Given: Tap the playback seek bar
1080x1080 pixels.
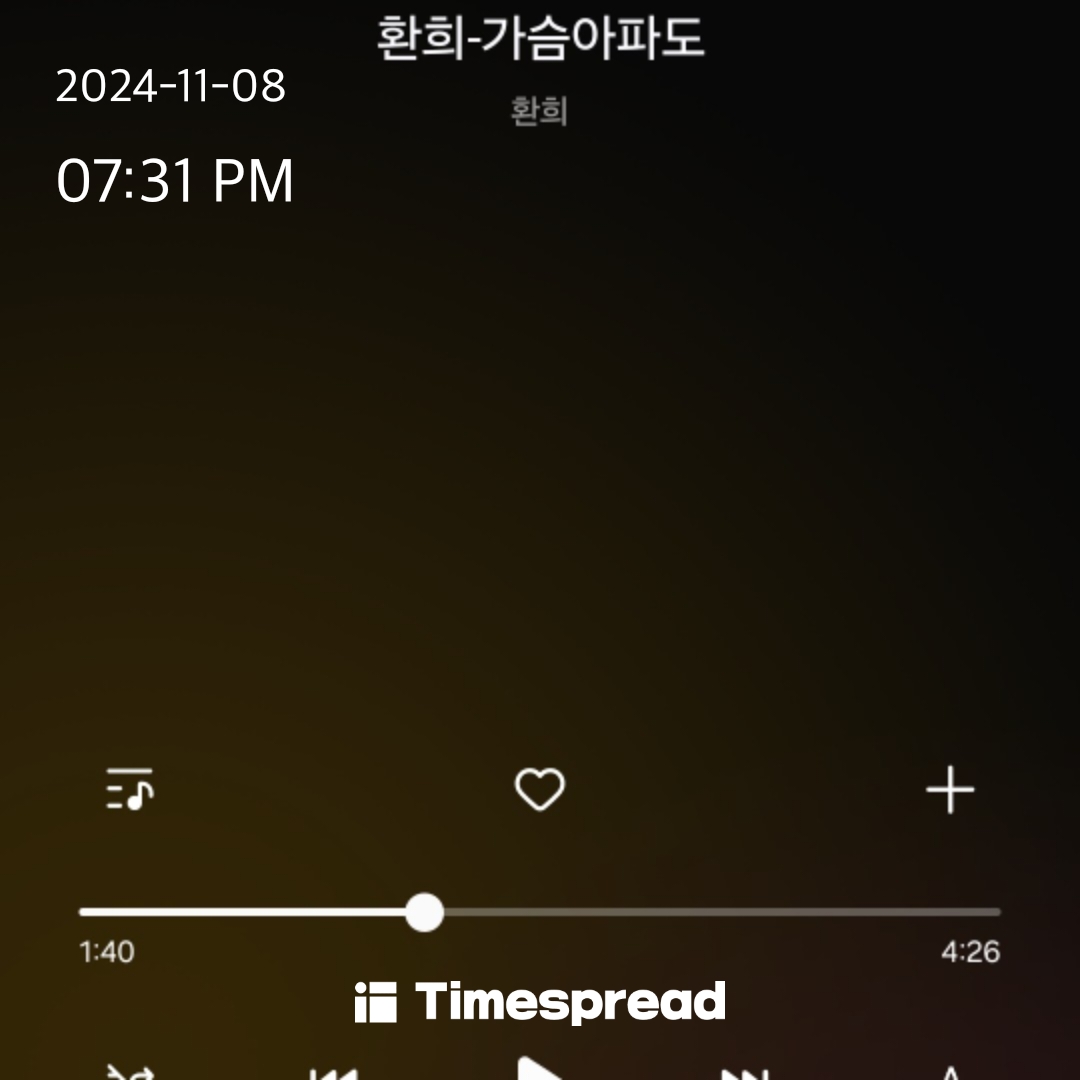Looking at the screenshot, I should click(x=540, y=912).
